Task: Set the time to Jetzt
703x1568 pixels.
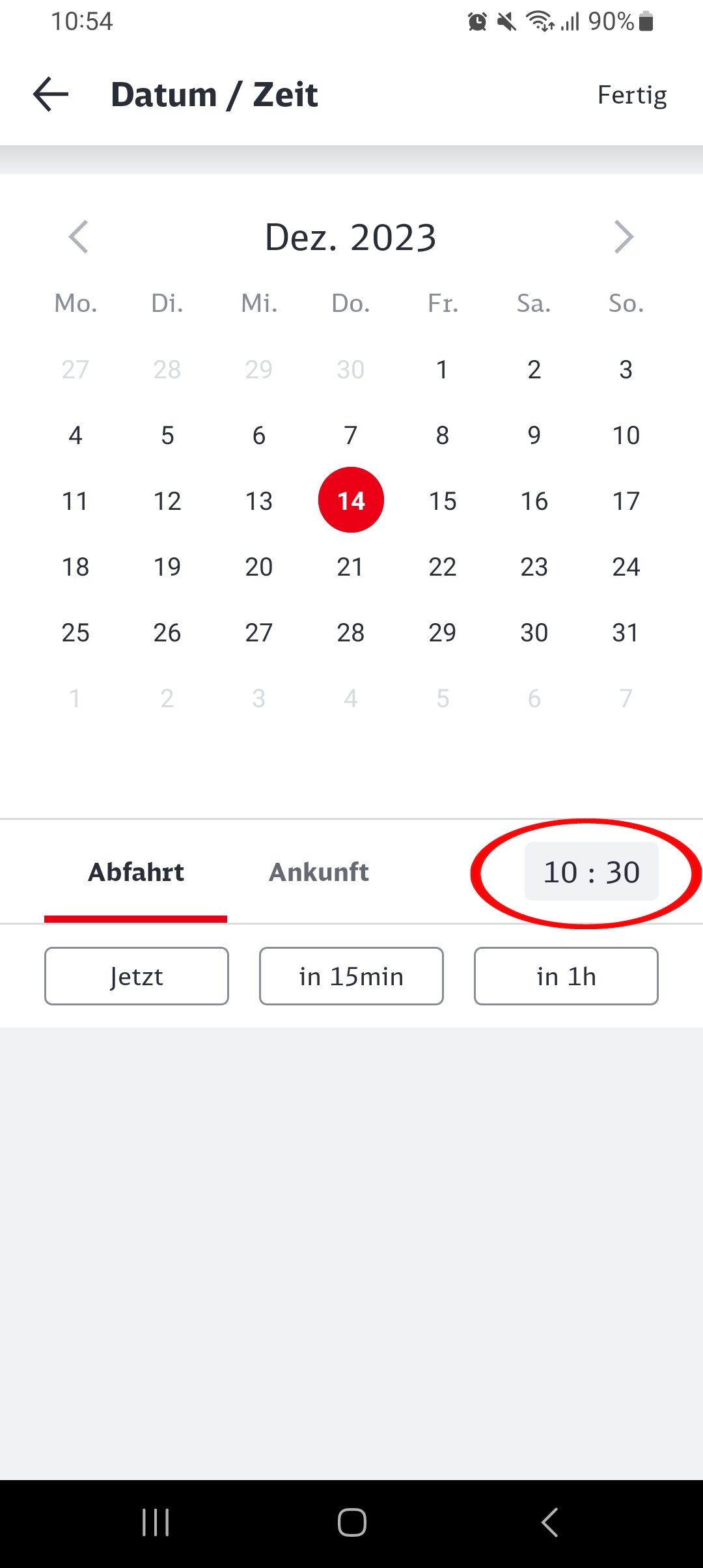Action: click(x=137, y=976)
